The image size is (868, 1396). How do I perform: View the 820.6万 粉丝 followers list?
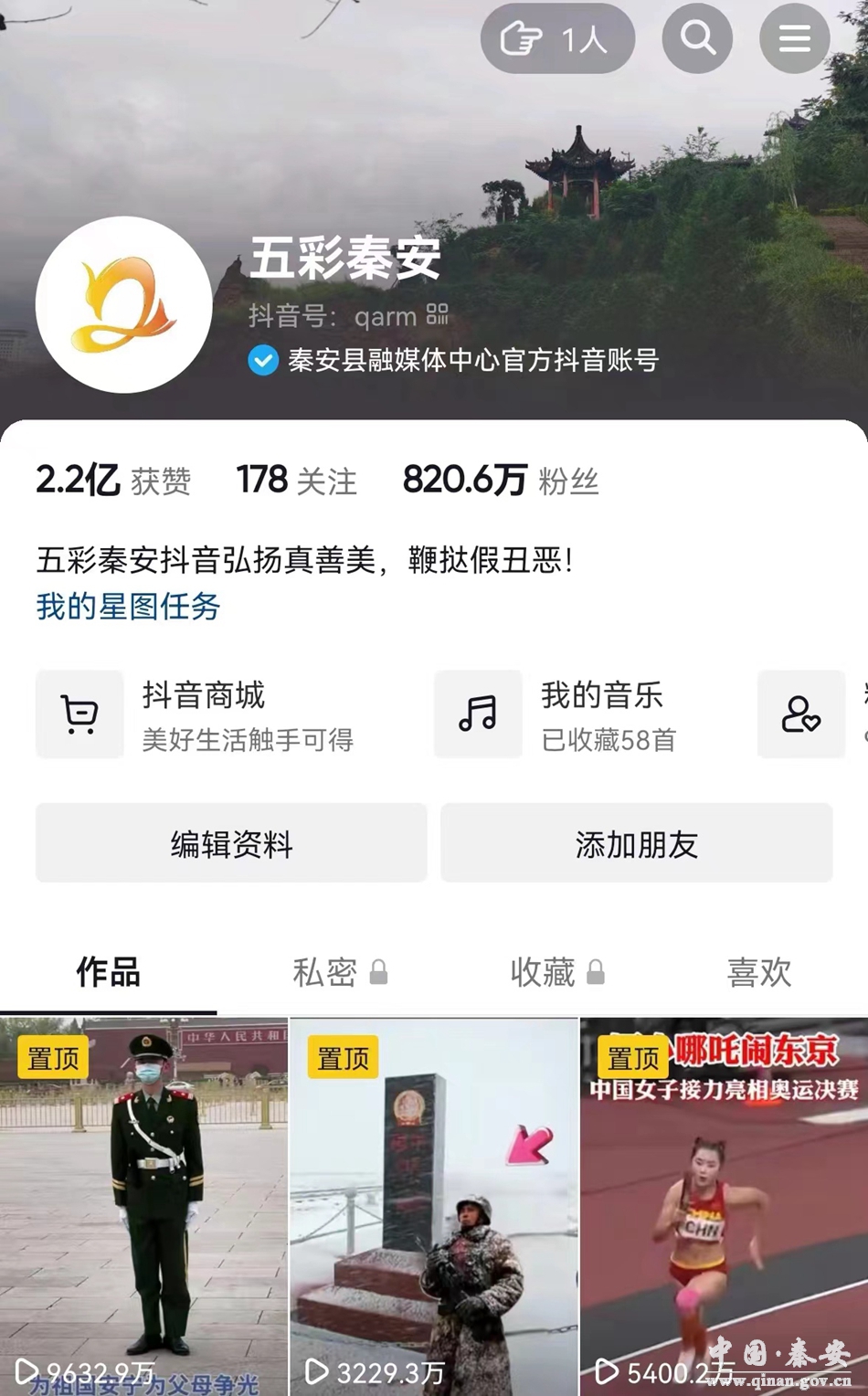click(x=501, y=480)
